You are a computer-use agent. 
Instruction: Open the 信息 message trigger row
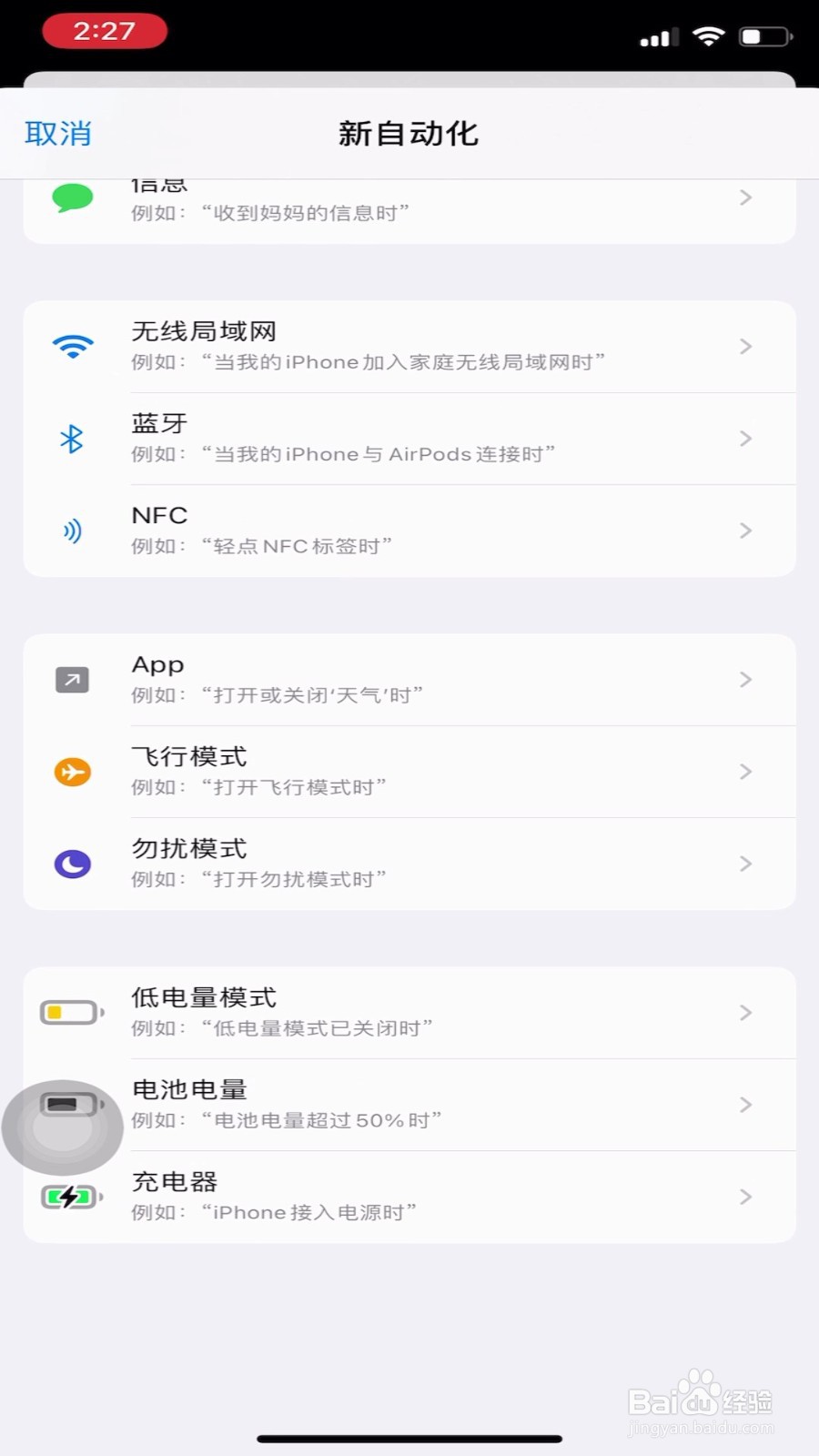409,211
